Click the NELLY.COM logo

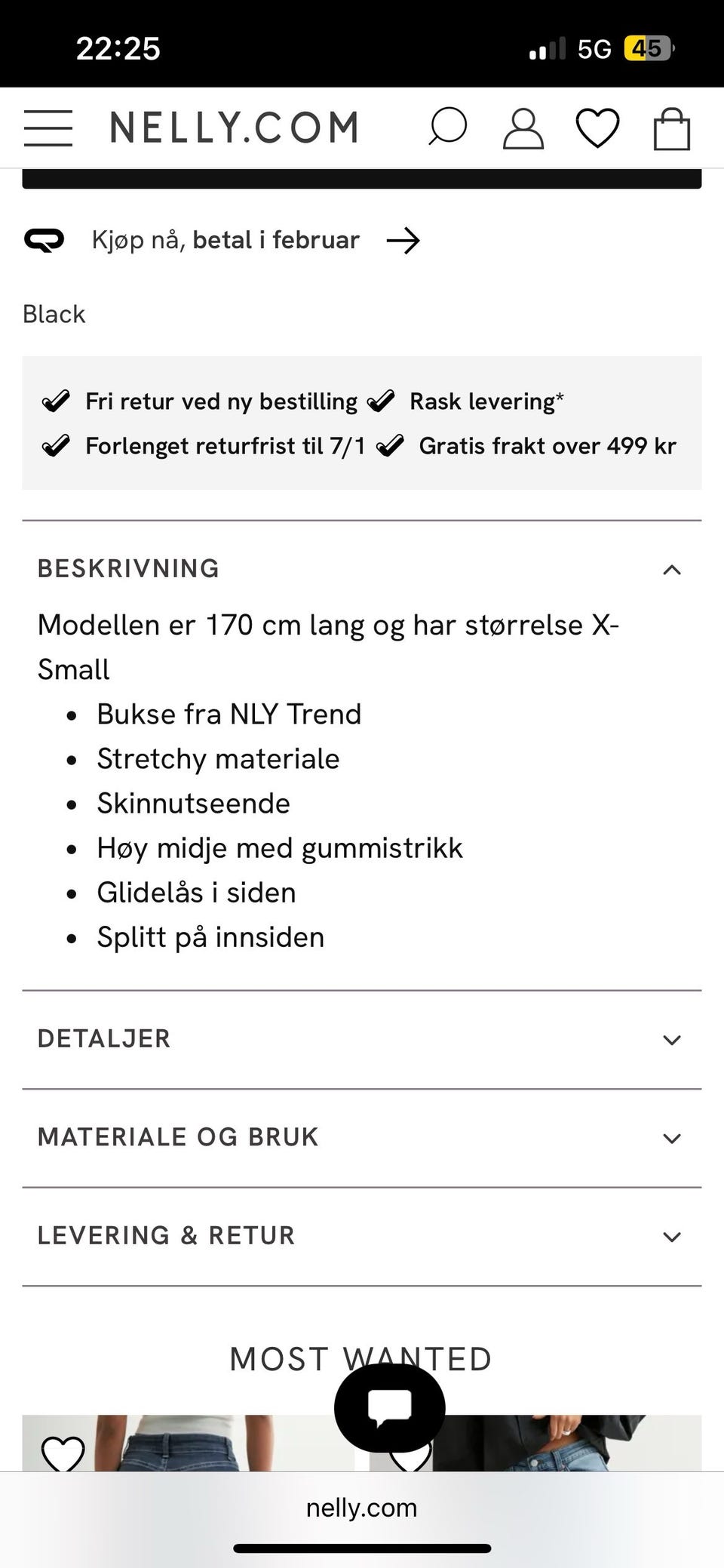tap(235, 126)
